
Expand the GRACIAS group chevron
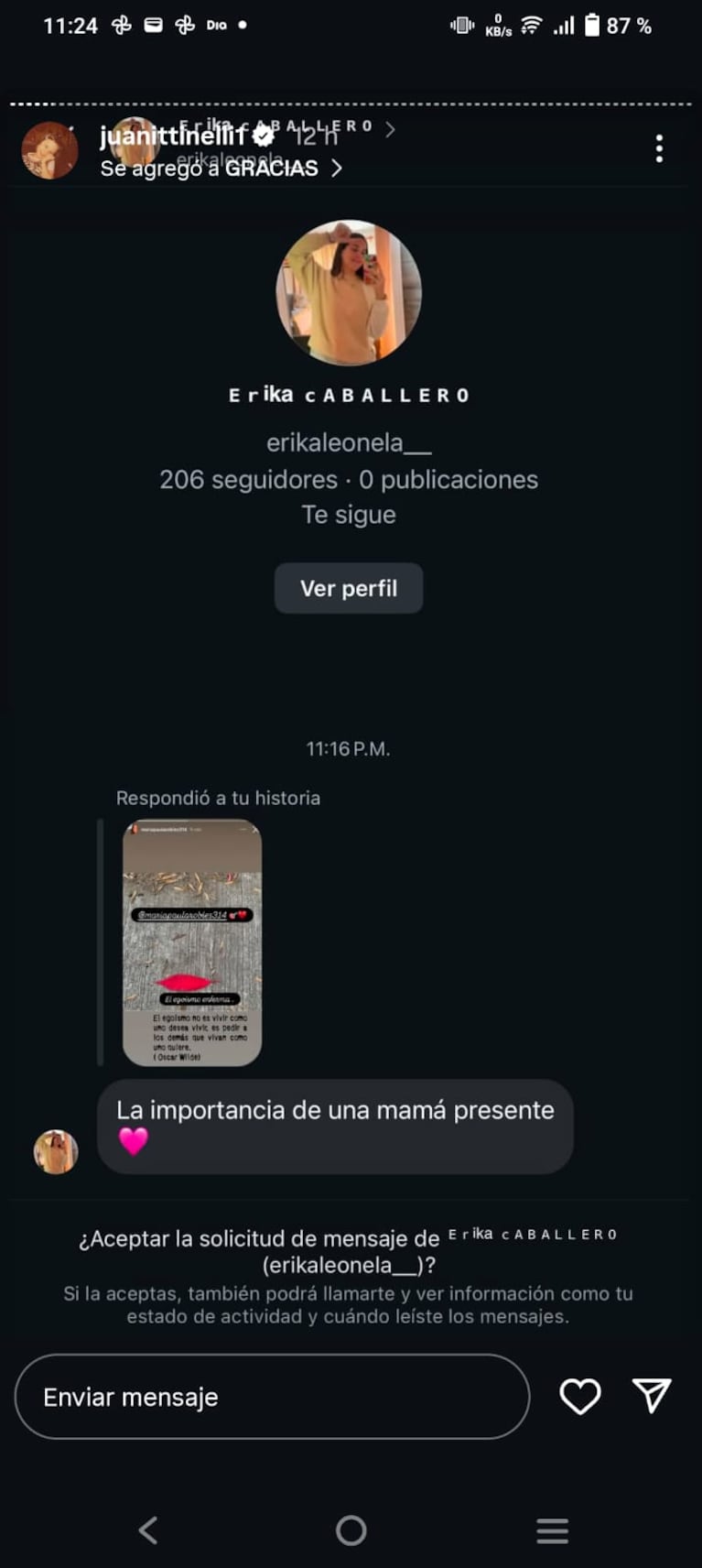pos(336,169)
